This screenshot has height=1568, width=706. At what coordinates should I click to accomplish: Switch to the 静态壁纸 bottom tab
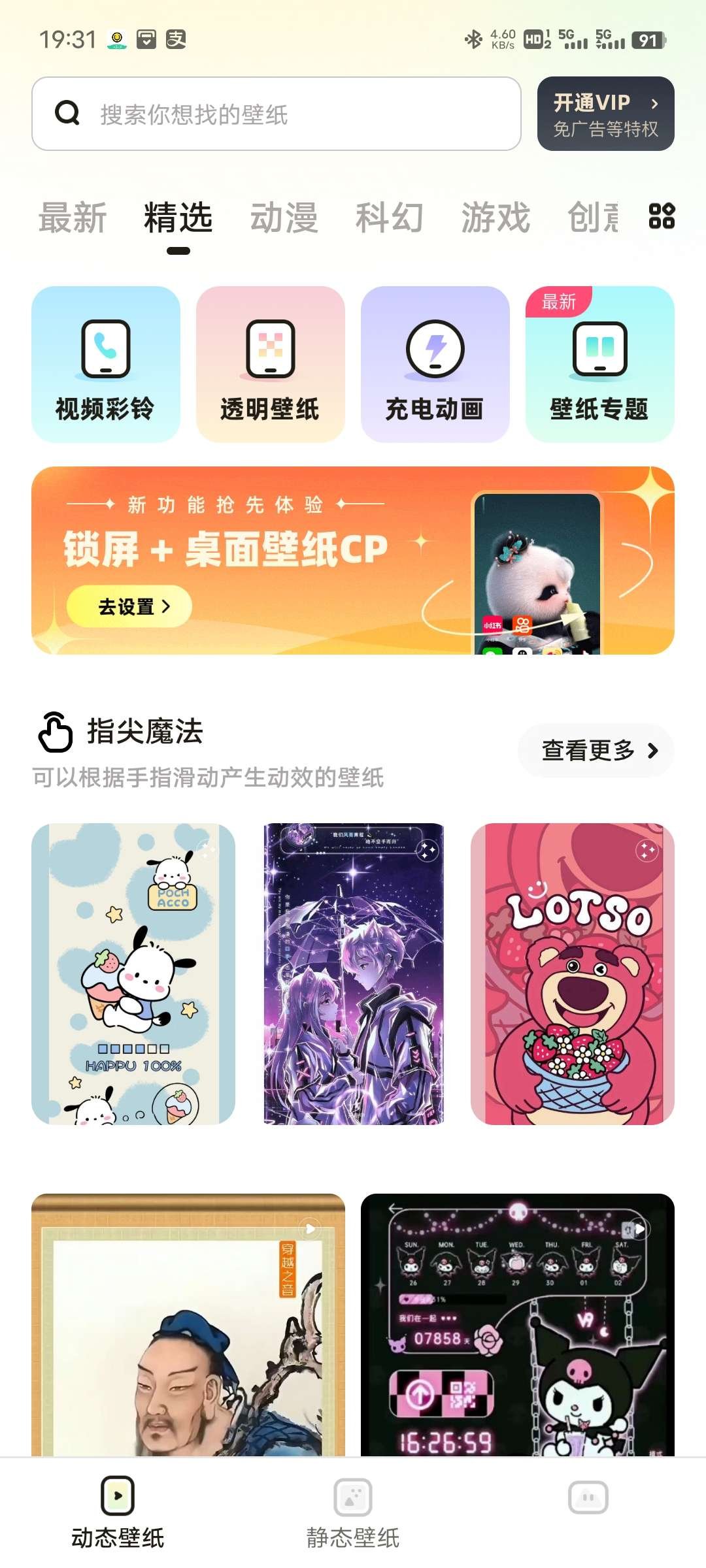[x=353, y=1513]
